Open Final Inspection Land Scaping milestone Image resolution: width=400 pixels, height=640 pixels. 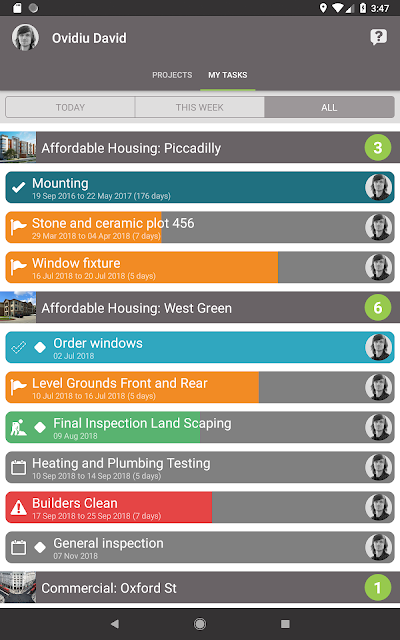pyautogui.click(x=200, y=427)
